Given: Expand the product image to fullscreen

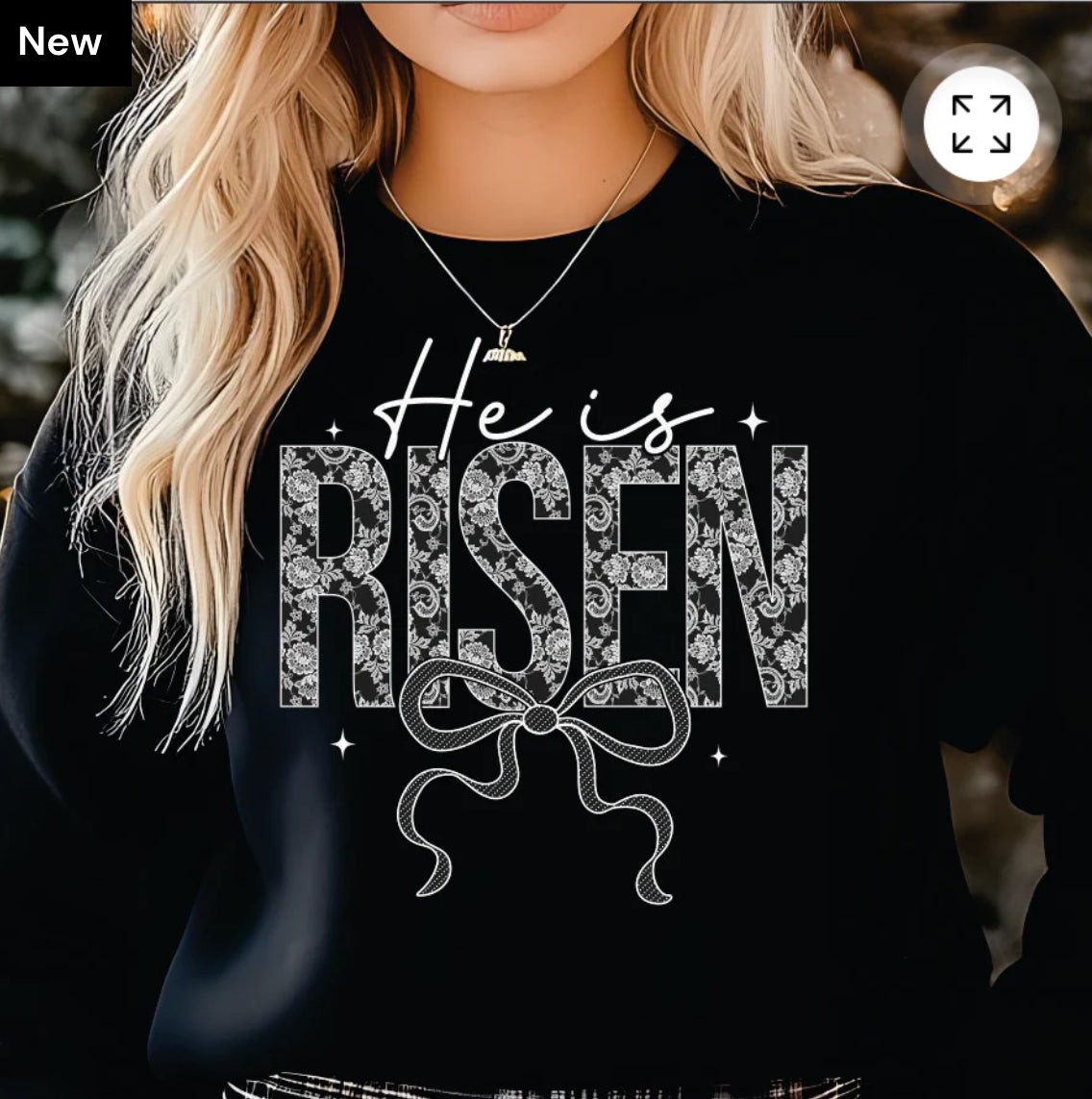Looking at the screenshot, I should (x=980, y=124).
